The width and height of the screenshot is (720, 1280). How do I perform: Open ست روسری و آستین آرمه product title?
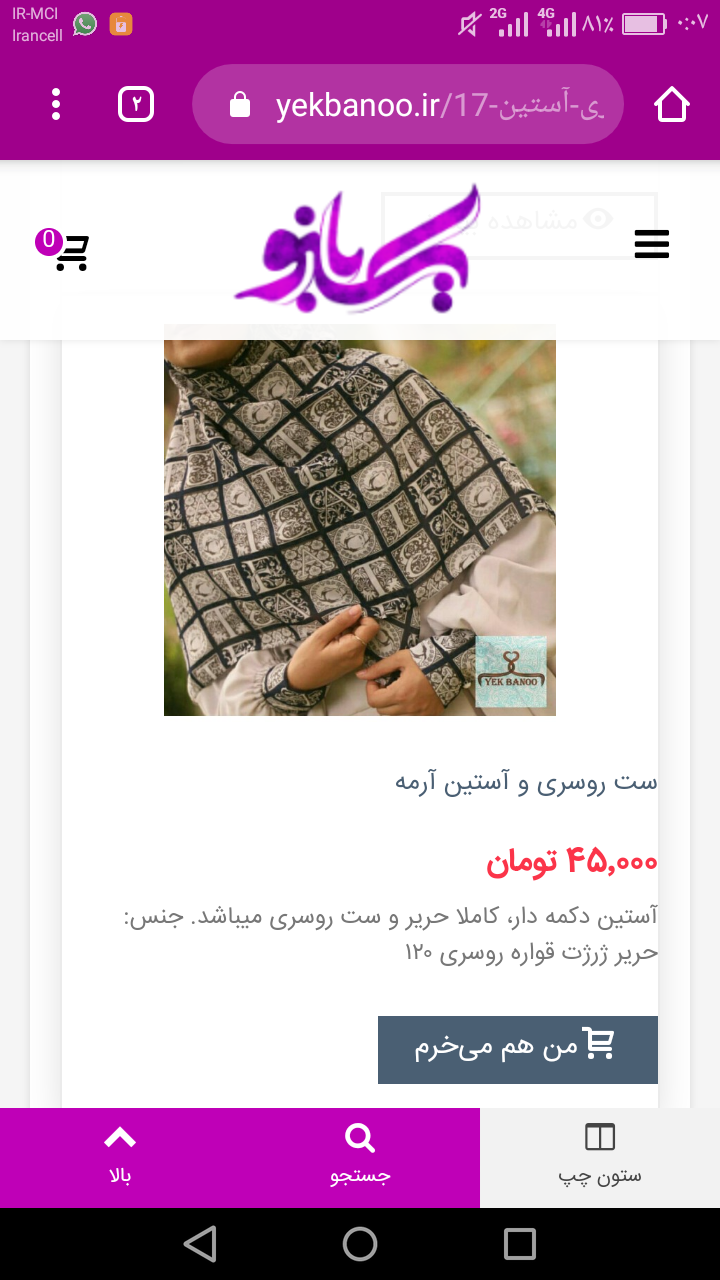click(526, 782)
